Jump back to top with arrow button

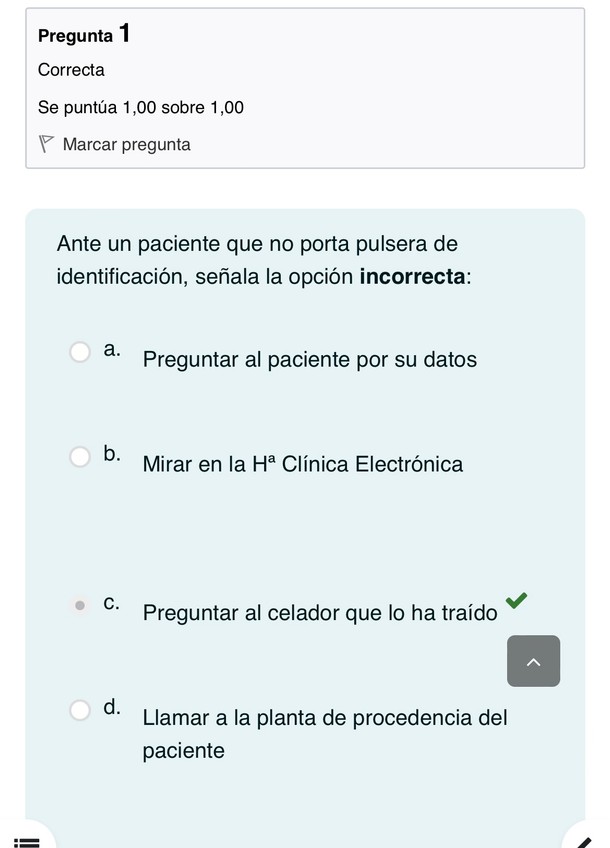click(533, 661)
